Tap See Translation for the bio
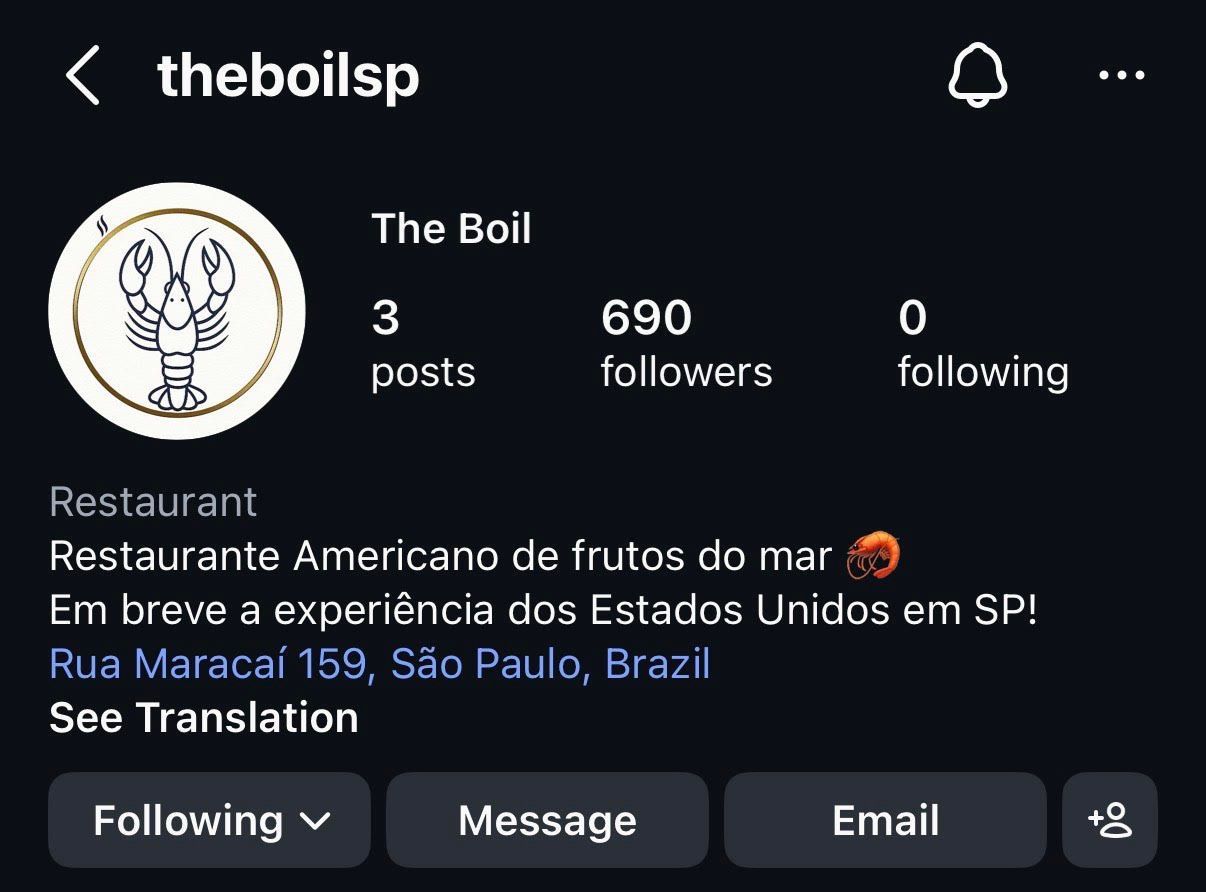The image size is (1206, 892). (x=204, y=718)
